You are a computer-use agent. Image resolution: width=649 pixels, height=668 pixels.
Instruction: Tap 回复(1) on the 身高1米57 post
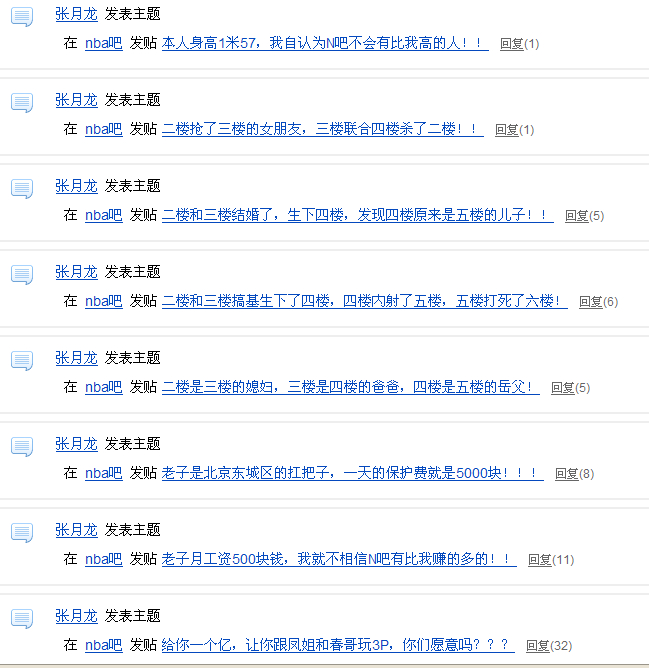click(519, 44)
